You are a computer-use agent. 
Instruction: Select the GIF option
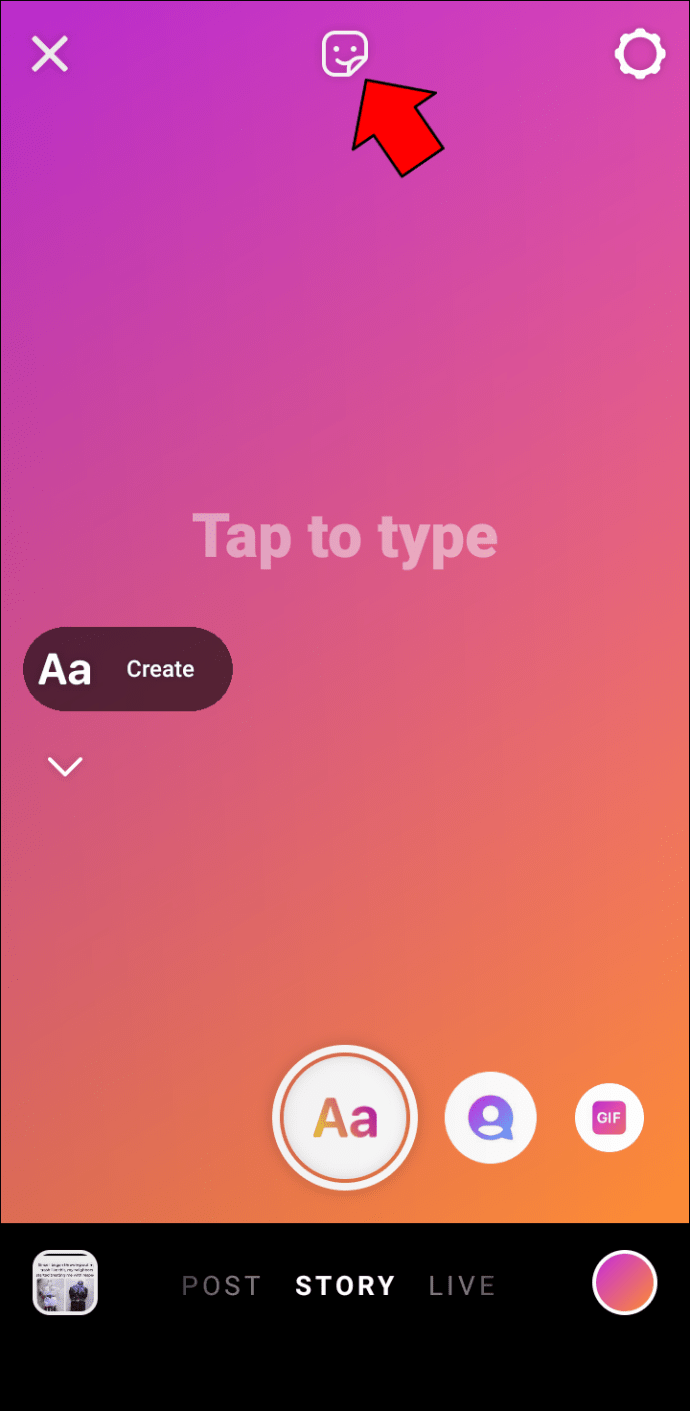click(609, 1118)
